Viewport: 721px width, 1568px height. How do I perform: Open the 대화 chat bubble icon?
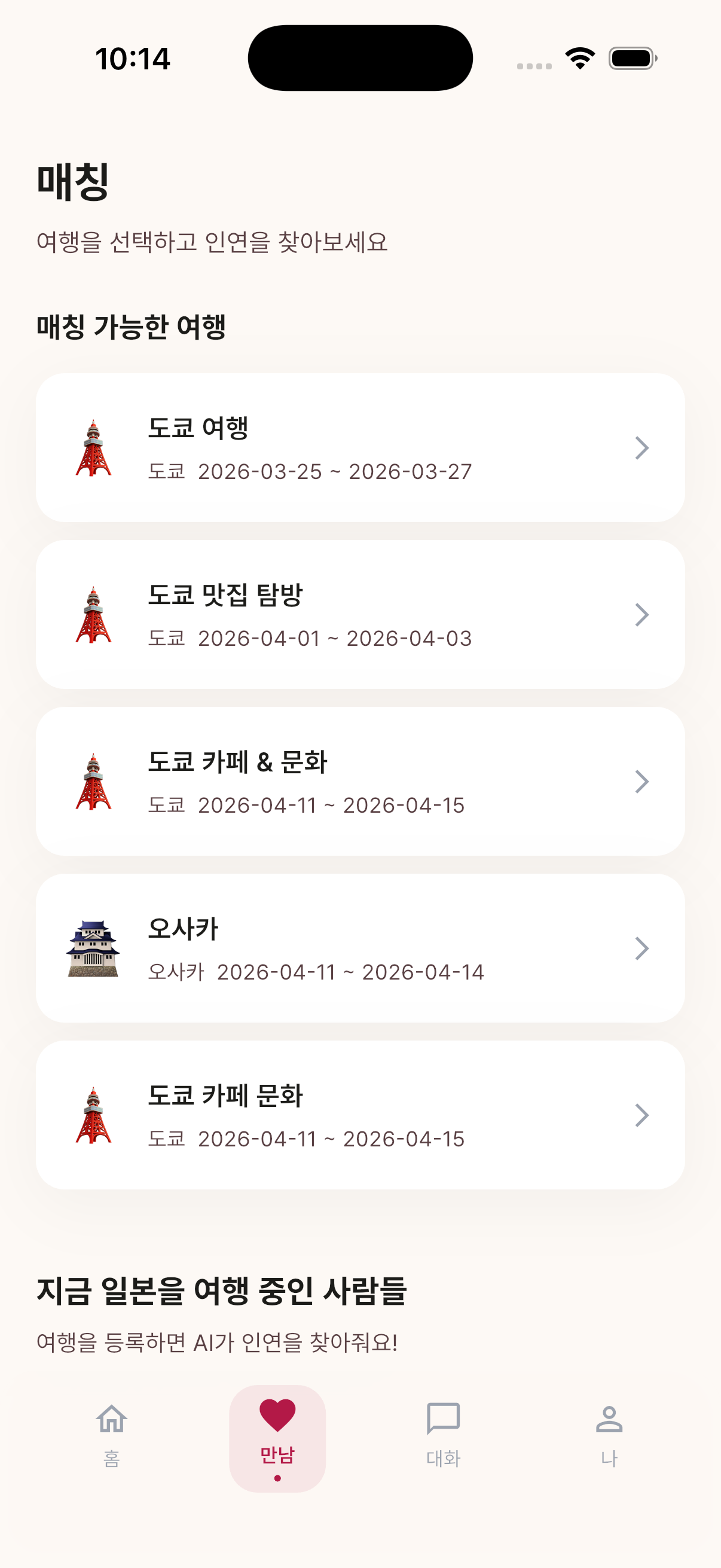[443, 1420]
